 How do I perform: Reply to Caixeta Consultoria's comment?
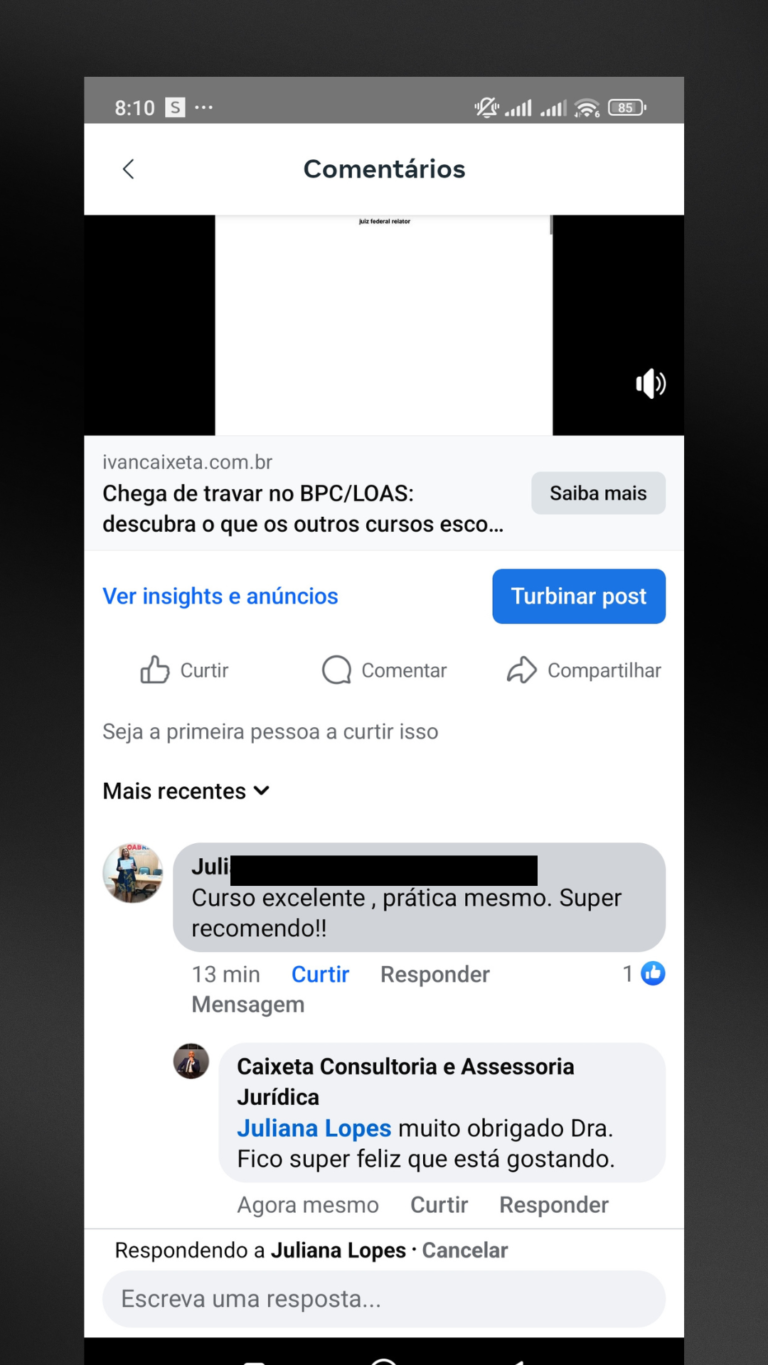(x=554, y=1205)
